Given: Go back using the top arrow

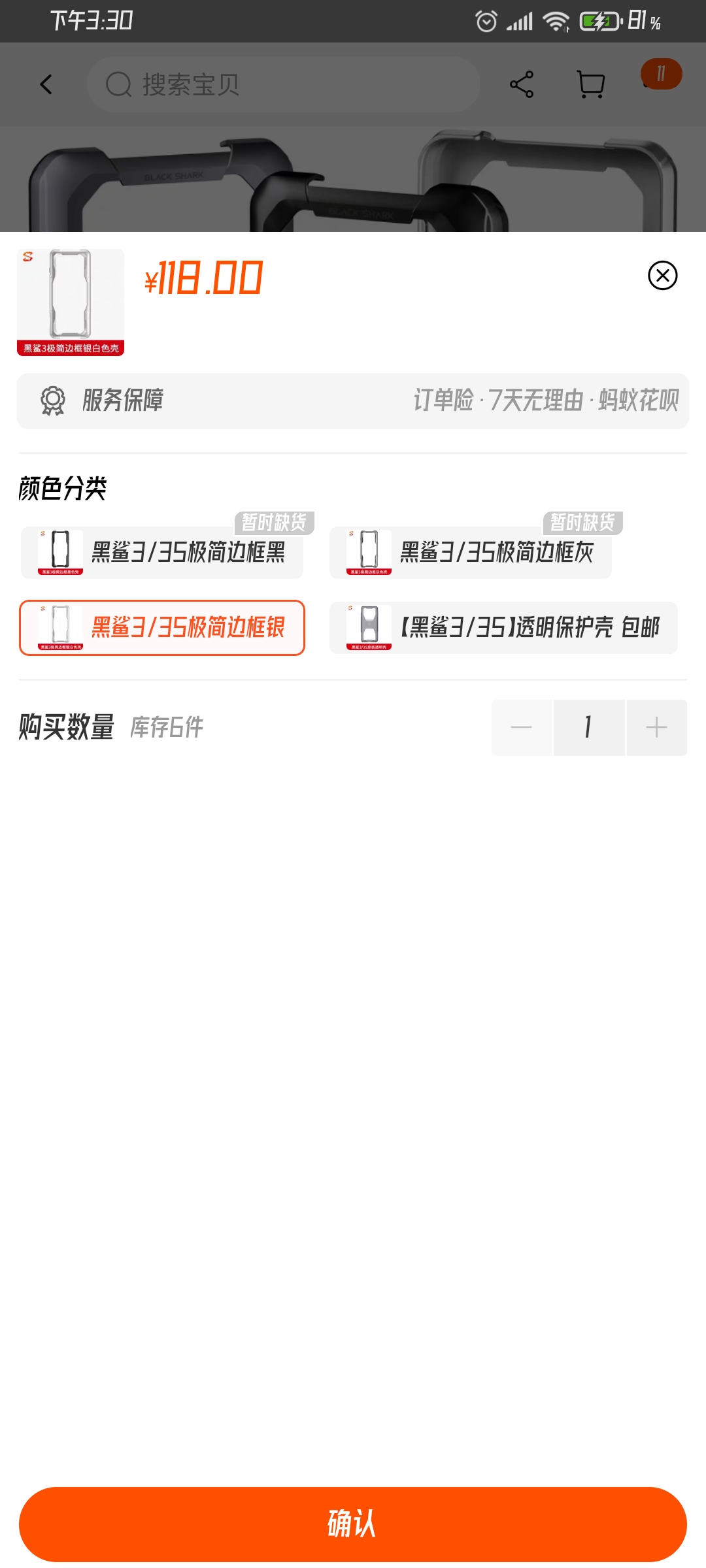Looking at the screenshot, I should (46, 84).
